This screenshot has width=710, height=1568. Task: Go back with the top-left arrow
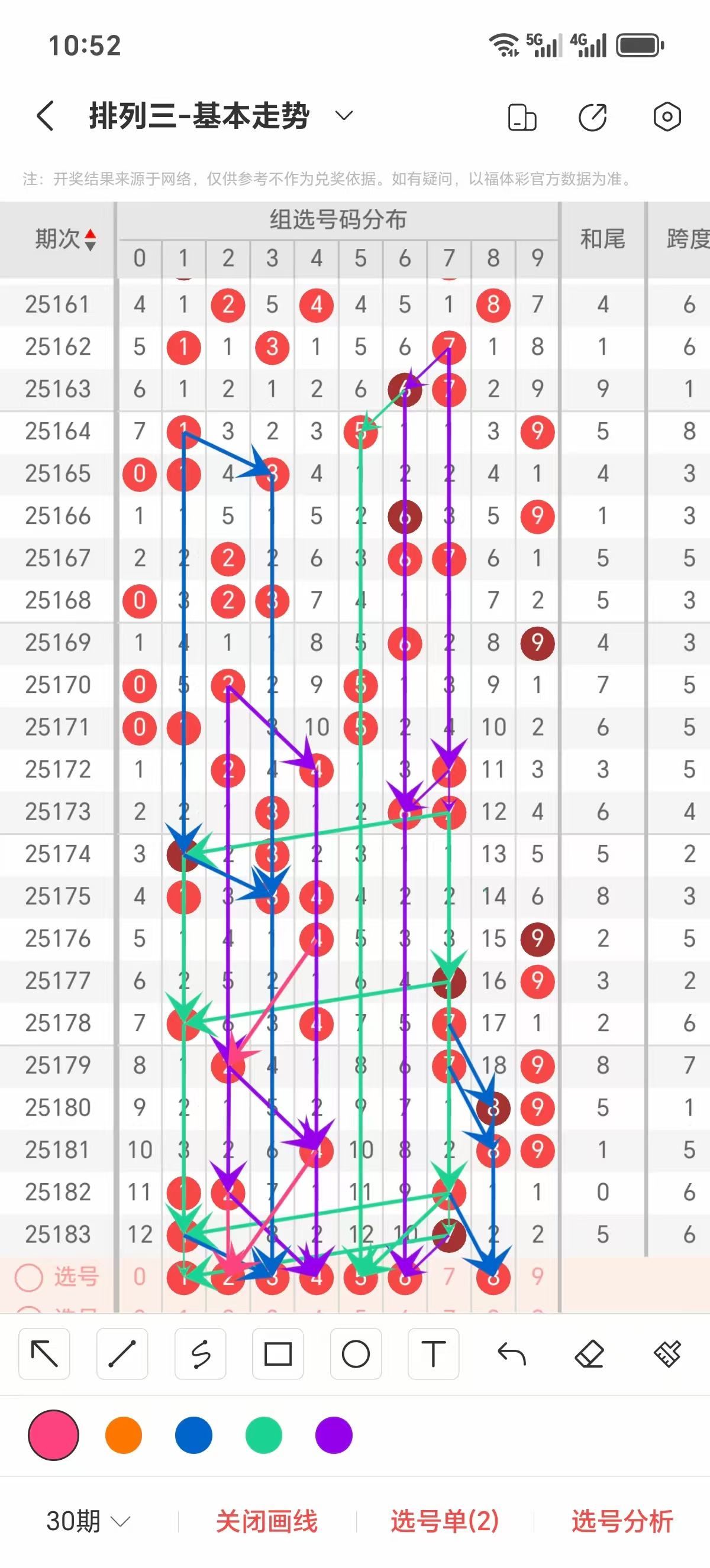click(46, 116)
